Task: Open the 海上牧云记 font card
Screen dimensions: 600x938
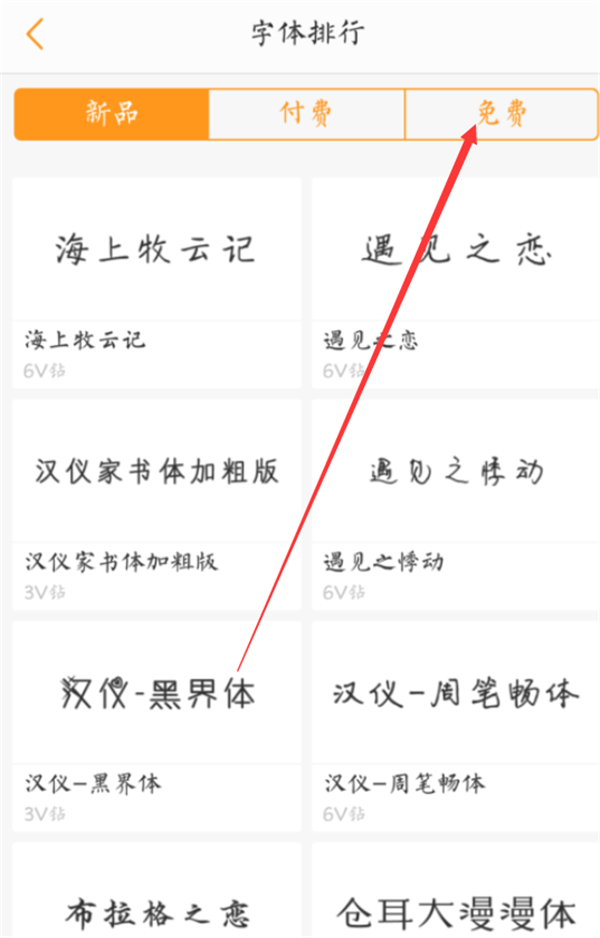Action: pos(156,280)
